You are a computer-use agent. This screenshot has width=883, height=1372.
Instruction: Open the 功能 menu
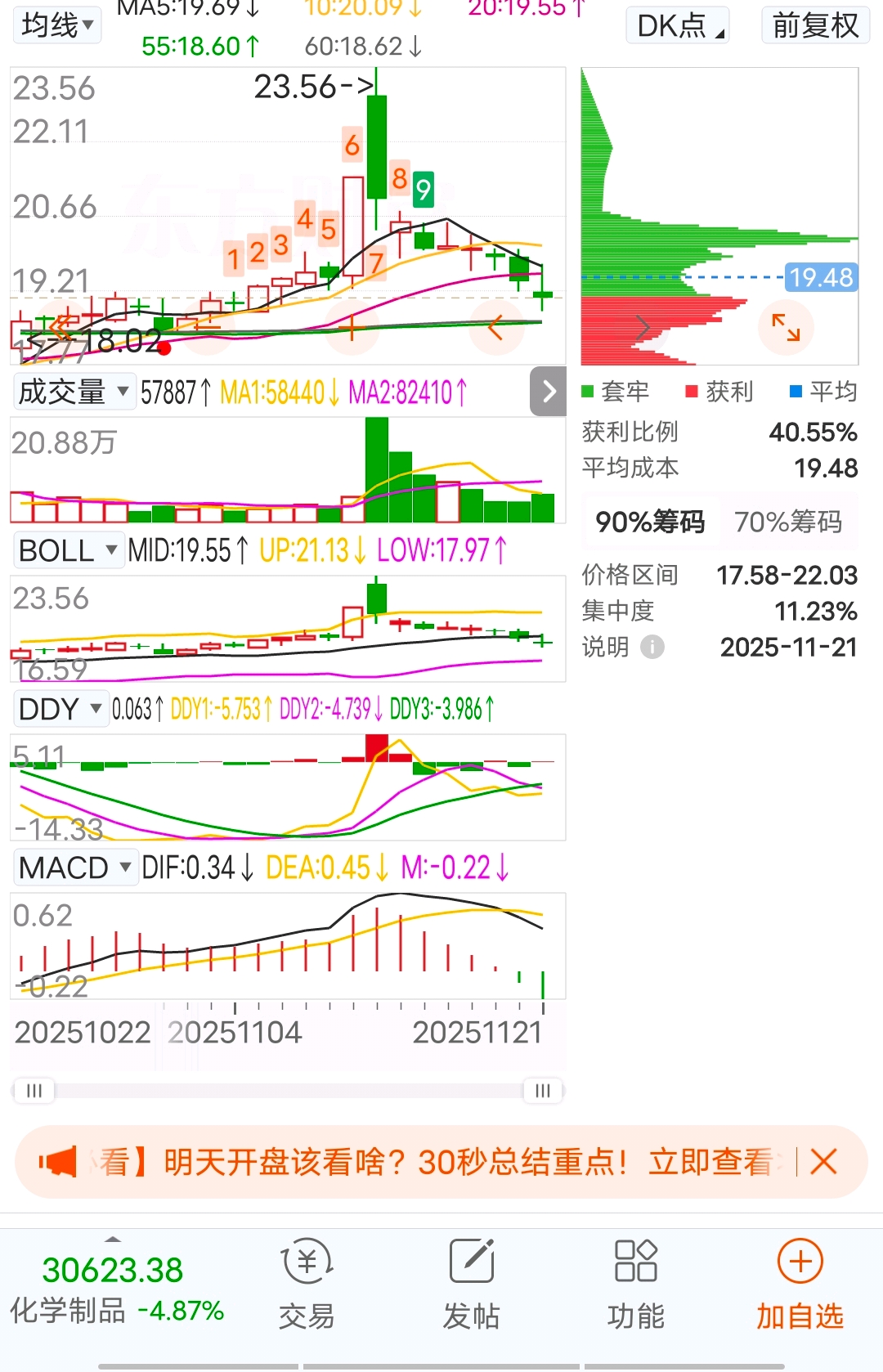coord(635,1284)
